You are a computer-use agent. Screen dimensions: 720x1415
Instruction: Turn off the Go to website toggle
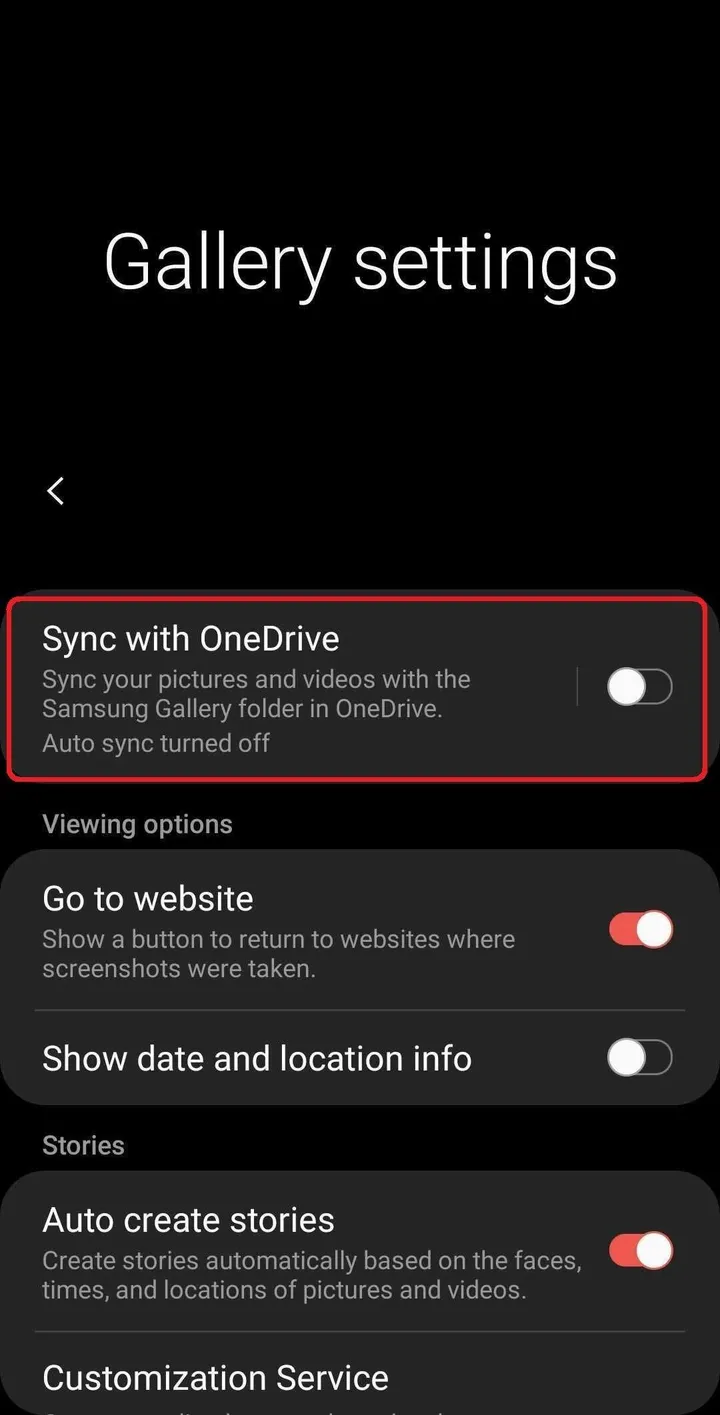640,929
